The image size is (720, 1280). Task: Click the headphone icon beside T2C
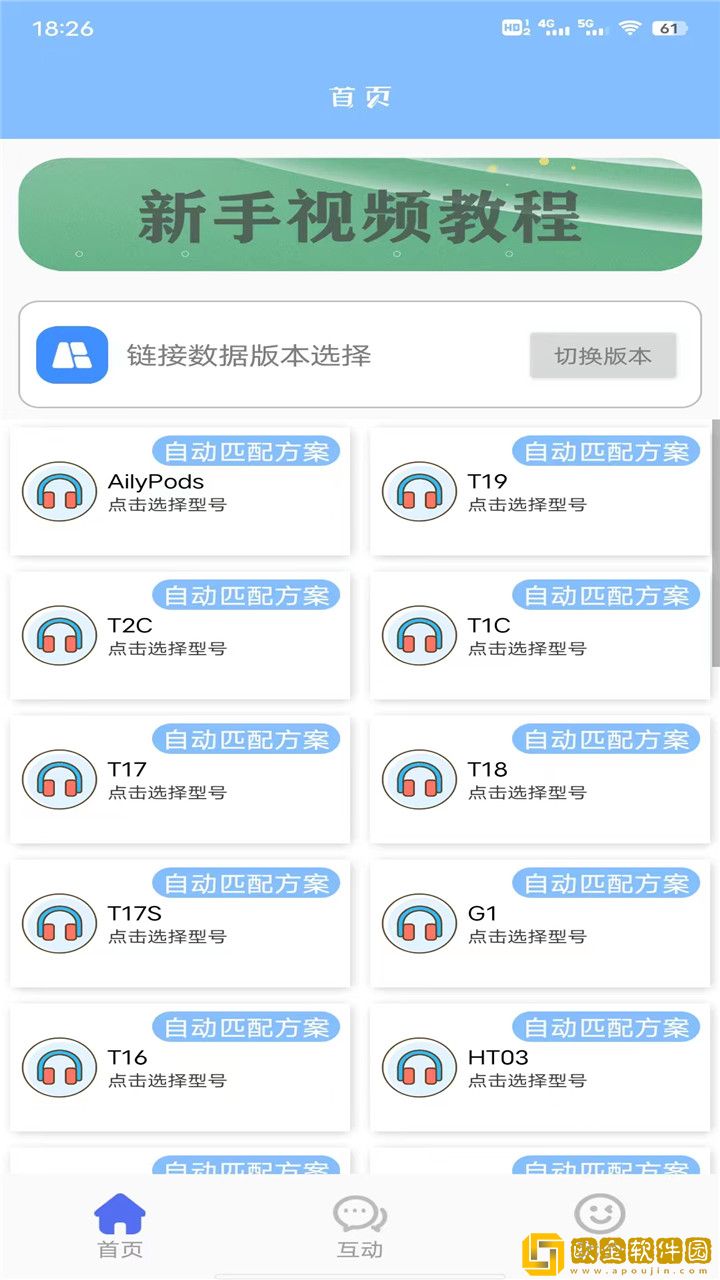[59, 635]
